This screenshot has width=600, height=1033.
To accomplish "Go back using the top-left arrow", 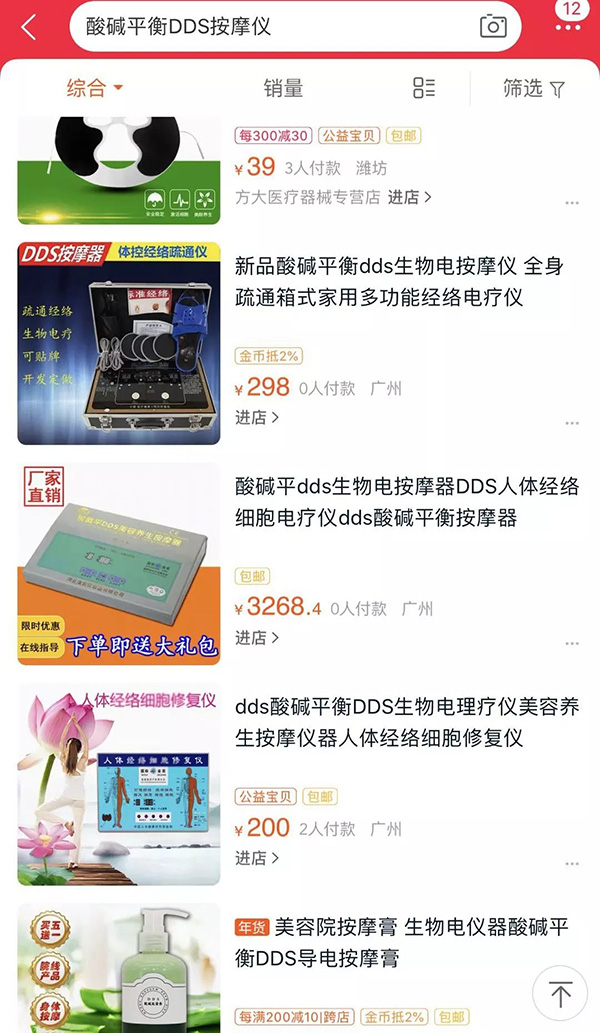I will (x=28, y=27).
